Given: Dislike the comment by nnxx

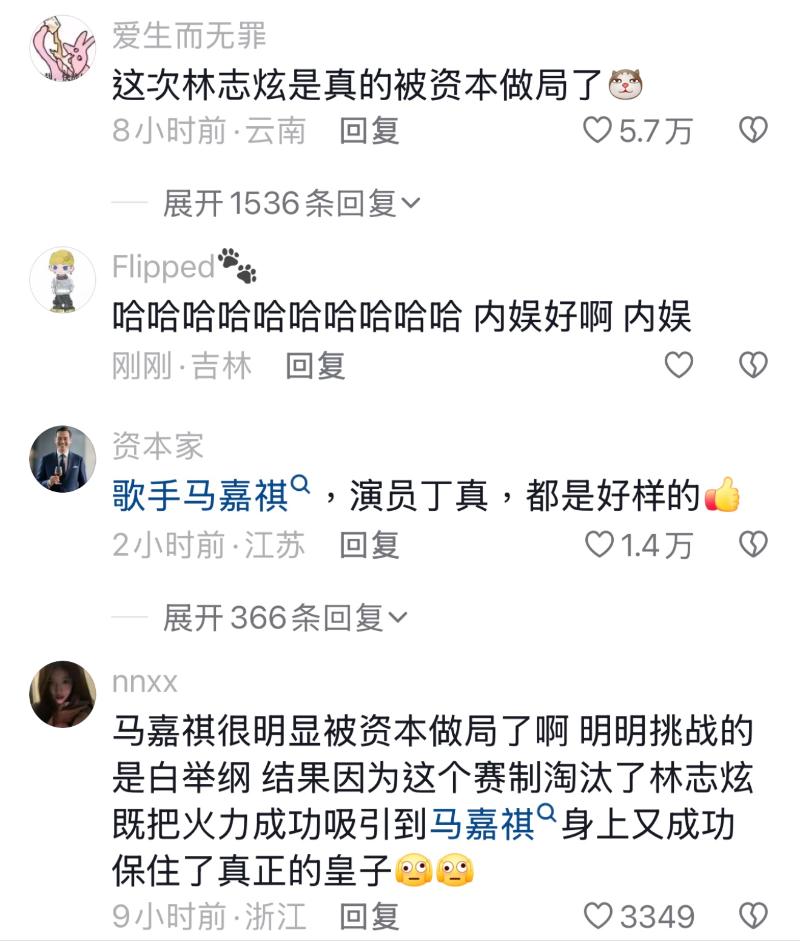Looking at the screenshot, I should 752,915.
